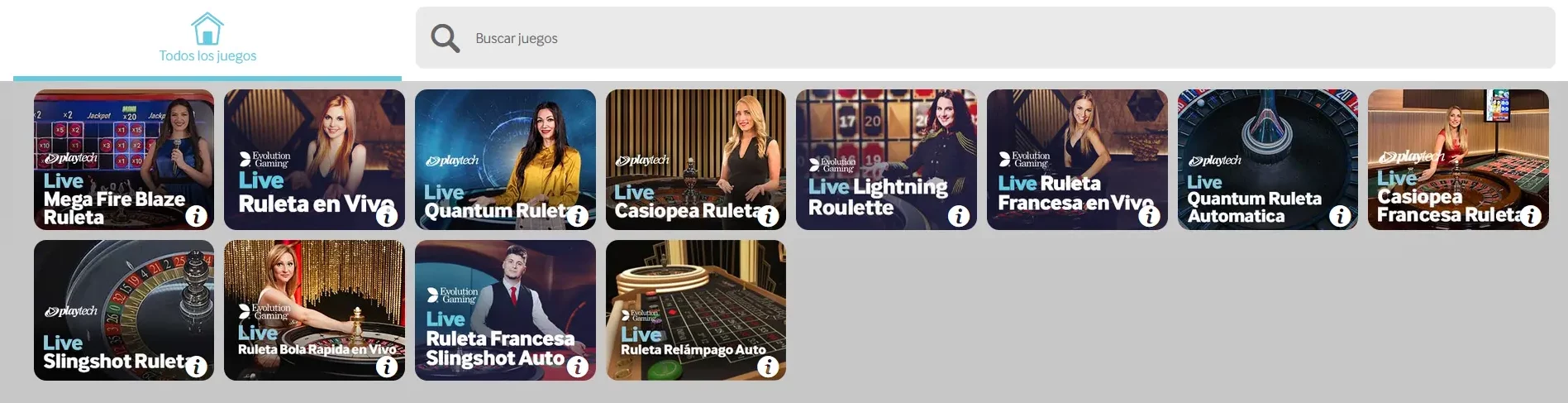This screenshot has height=403, width=1568.
Task: Open Live Mega Fire Blaze Ruleta game
Action: (123, 149)
